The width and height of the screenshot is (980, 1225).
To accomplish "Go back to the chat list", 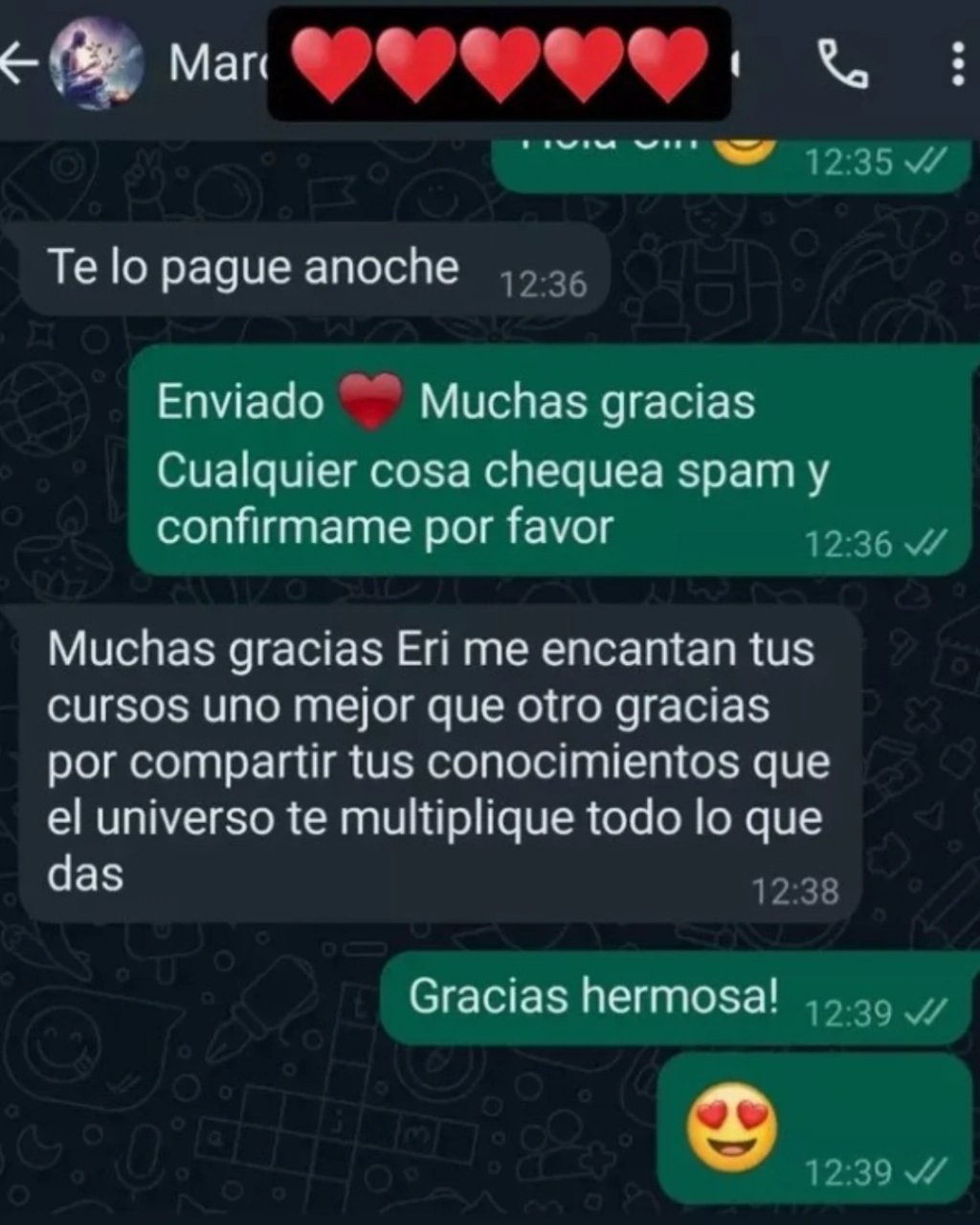I will [x=19, y=64].
